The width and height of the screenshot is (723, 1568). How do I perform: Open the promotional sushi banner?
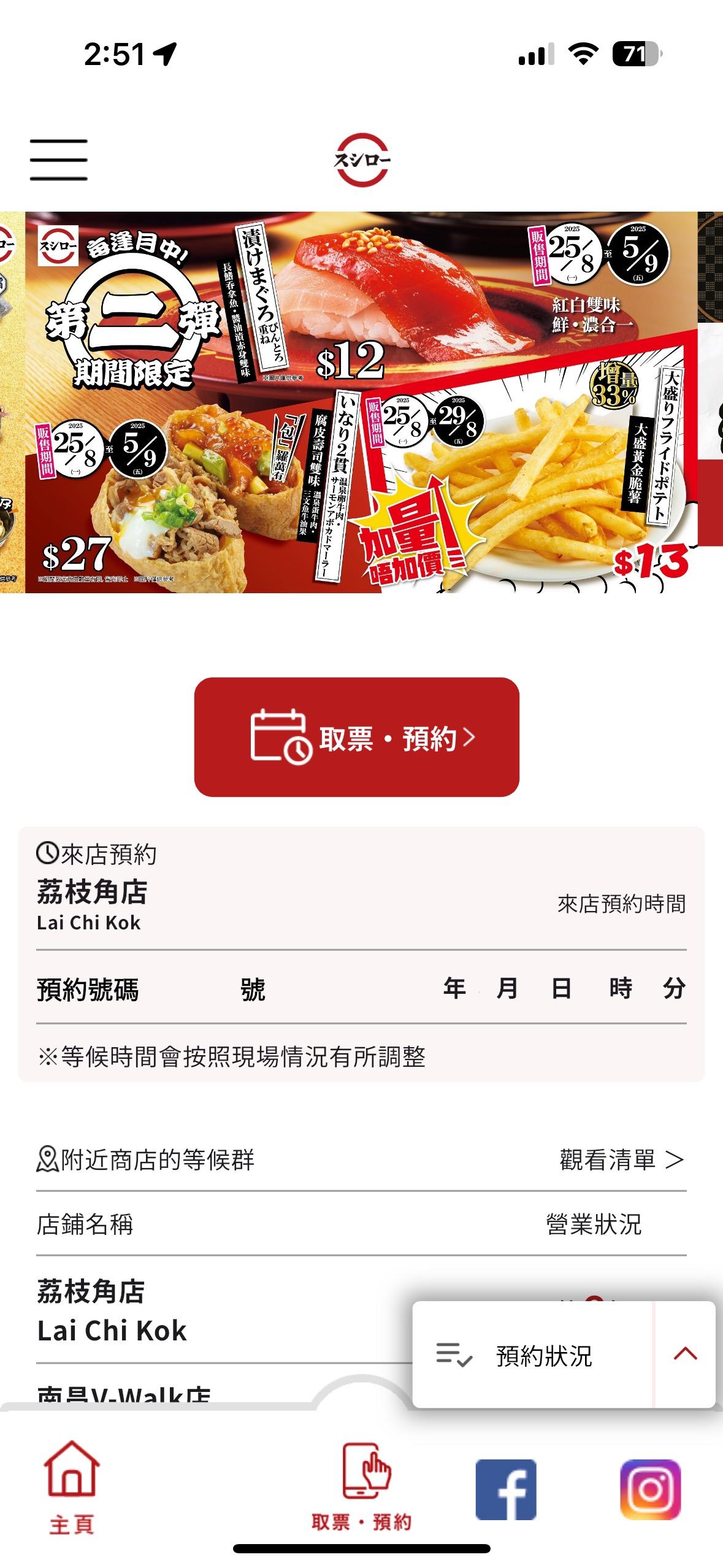[x=361, y=402]
